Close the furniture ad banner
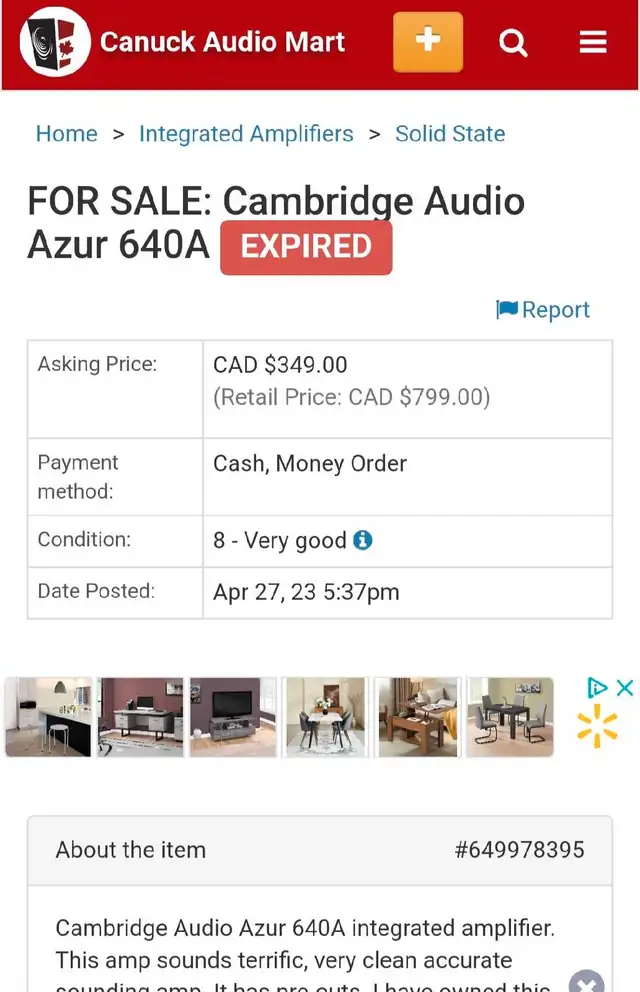This screenshot has width=640, height=992. [625, 688]
